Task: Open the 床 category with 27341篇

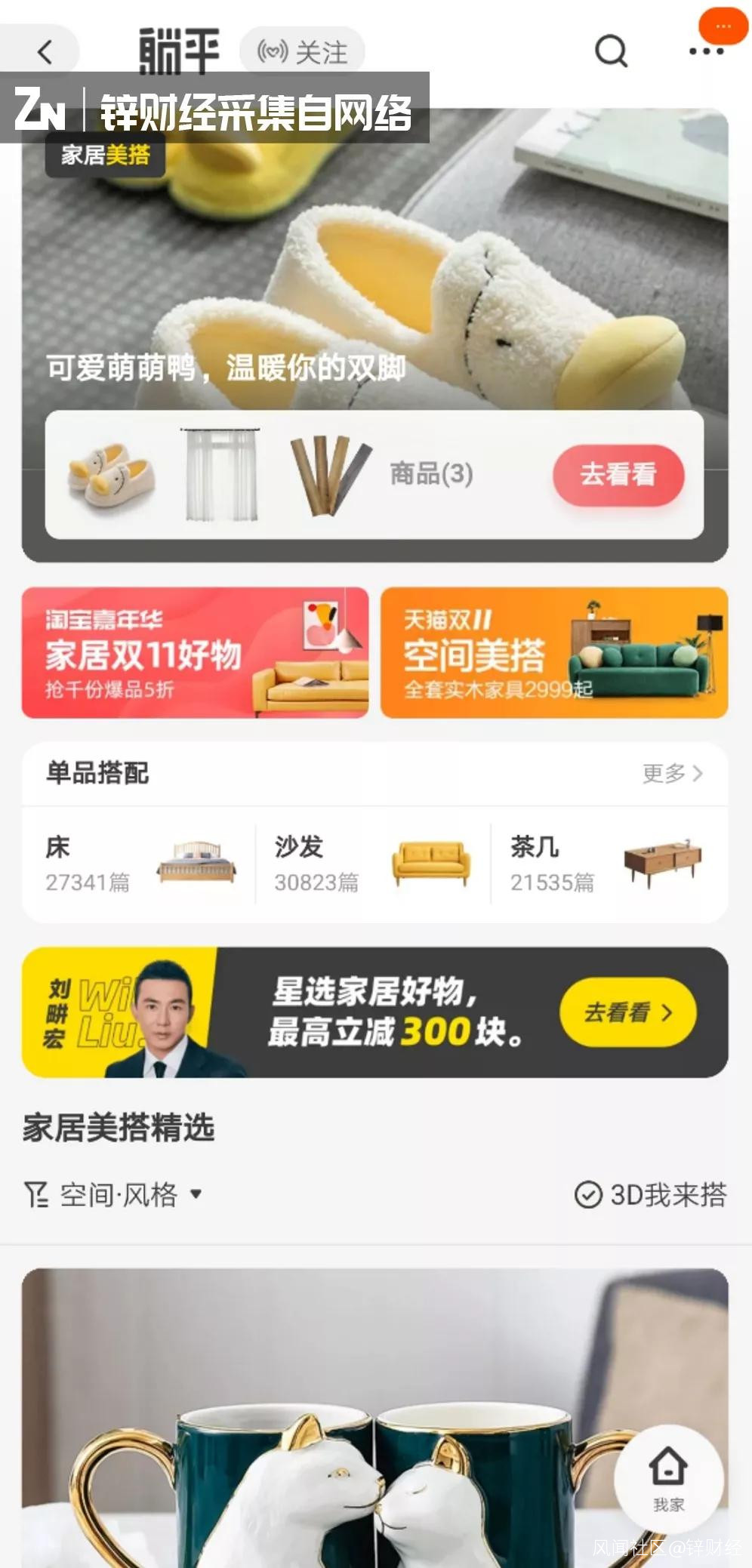Action: pos(139,864)
